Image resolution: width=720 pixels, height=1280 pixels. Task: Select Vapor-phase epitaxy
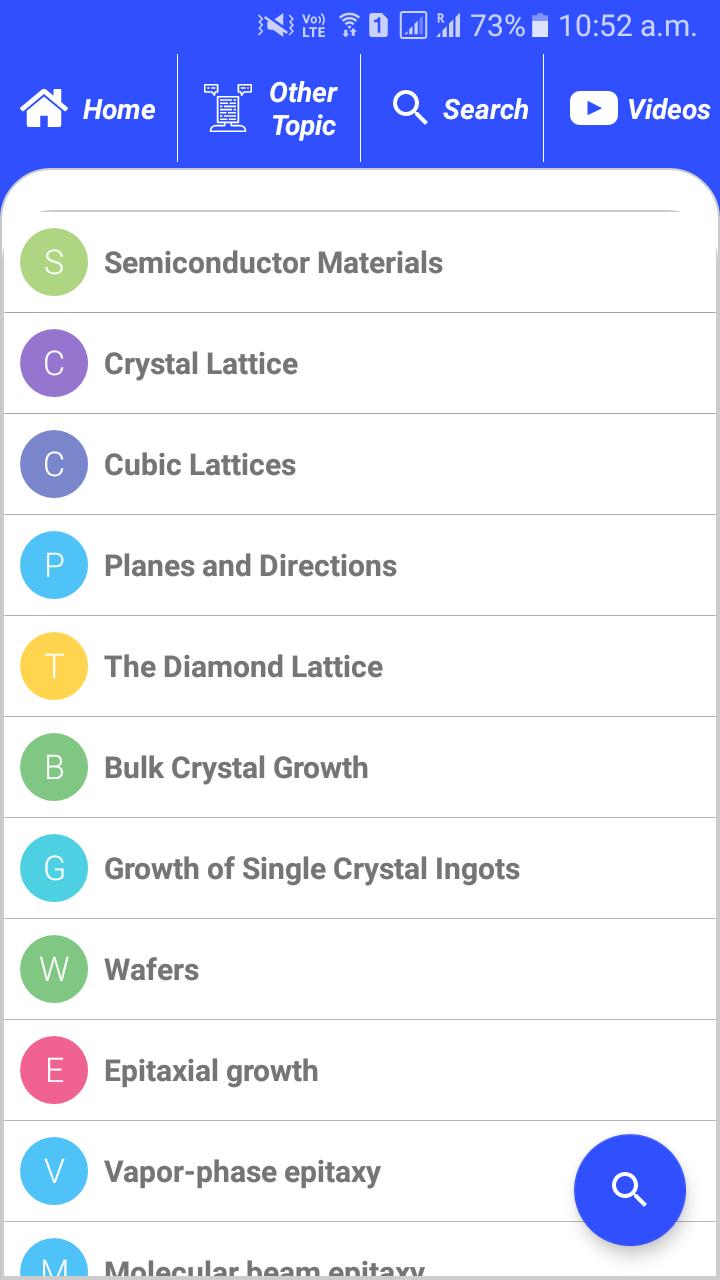(242, 1172)
